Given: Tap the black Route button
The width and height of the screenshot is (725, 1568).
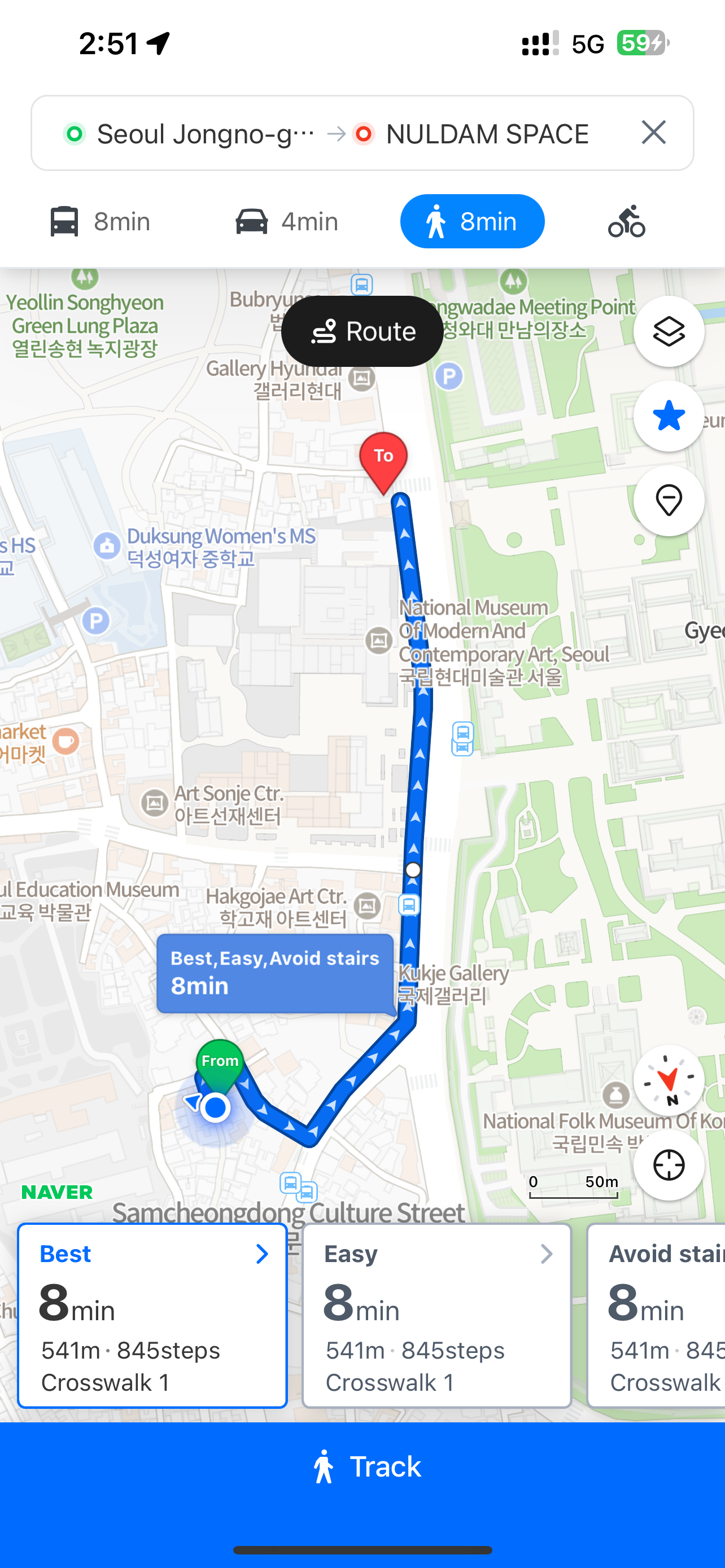Looking at the screenshot, I should click(362, 332).
